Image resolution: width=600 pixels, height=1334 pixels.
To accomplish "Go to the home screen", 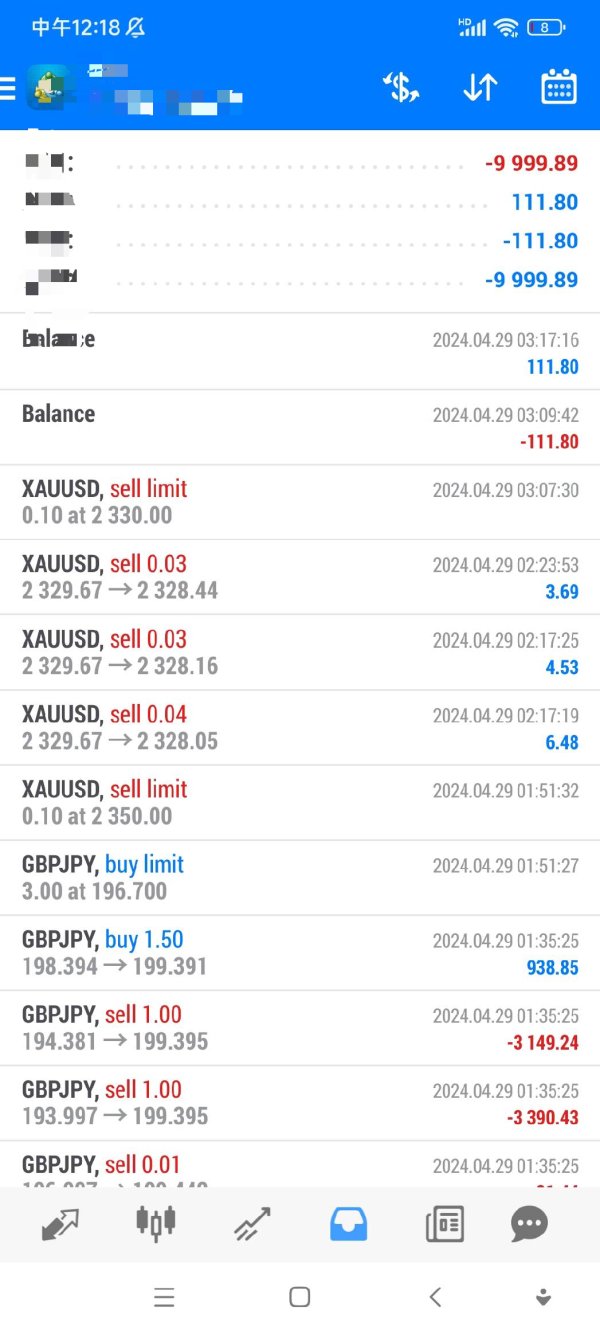I will (x=299, y=1297).
